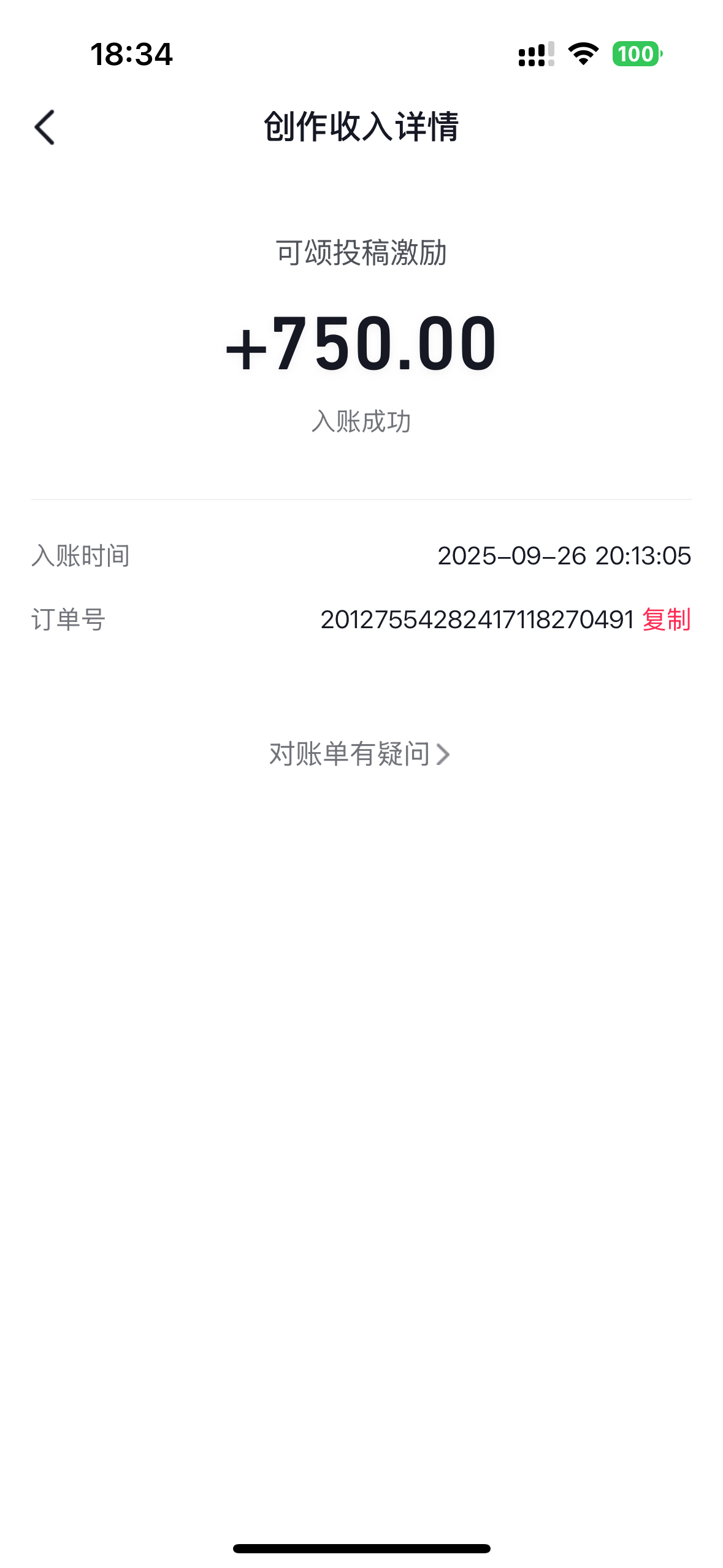
Task: Tap the green battery indicator showing 100
Action: coord(635,55)
